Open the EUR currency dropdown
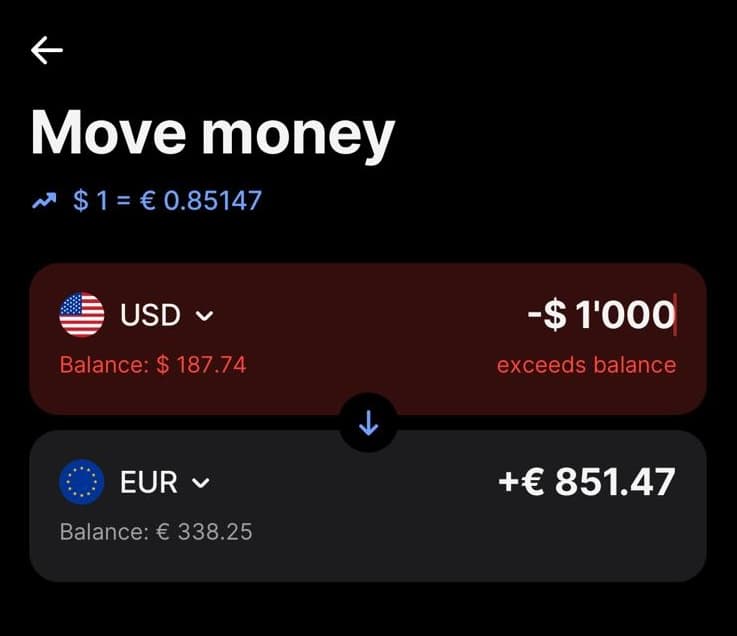The height and width of the screenshot is (636, 737). (x=164, y=483)
